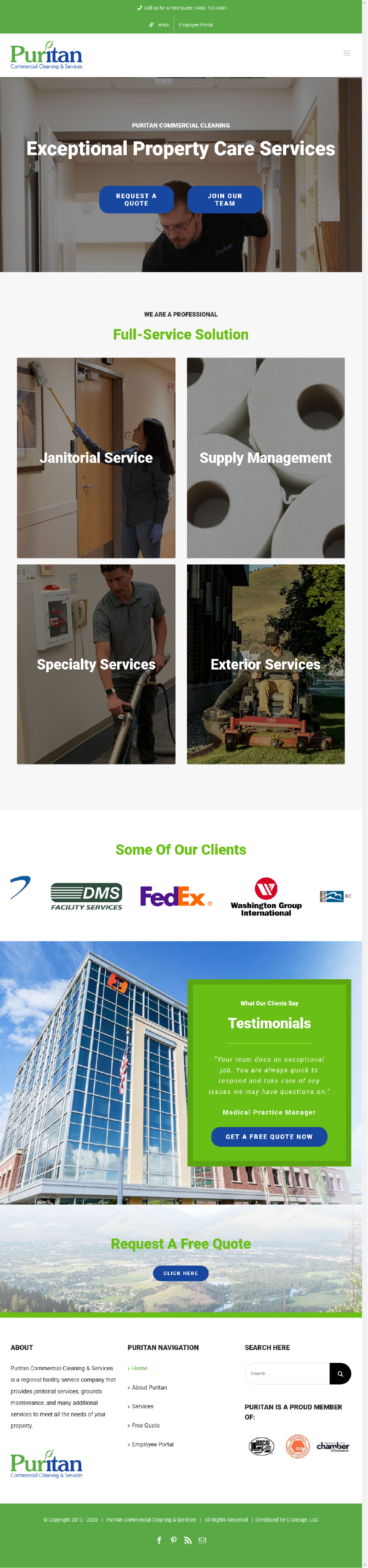Open the Pinterest icon in the footer
The width and height of the screenshot is (368, 1568).
pyautogui.click(x=174, y=1540)
